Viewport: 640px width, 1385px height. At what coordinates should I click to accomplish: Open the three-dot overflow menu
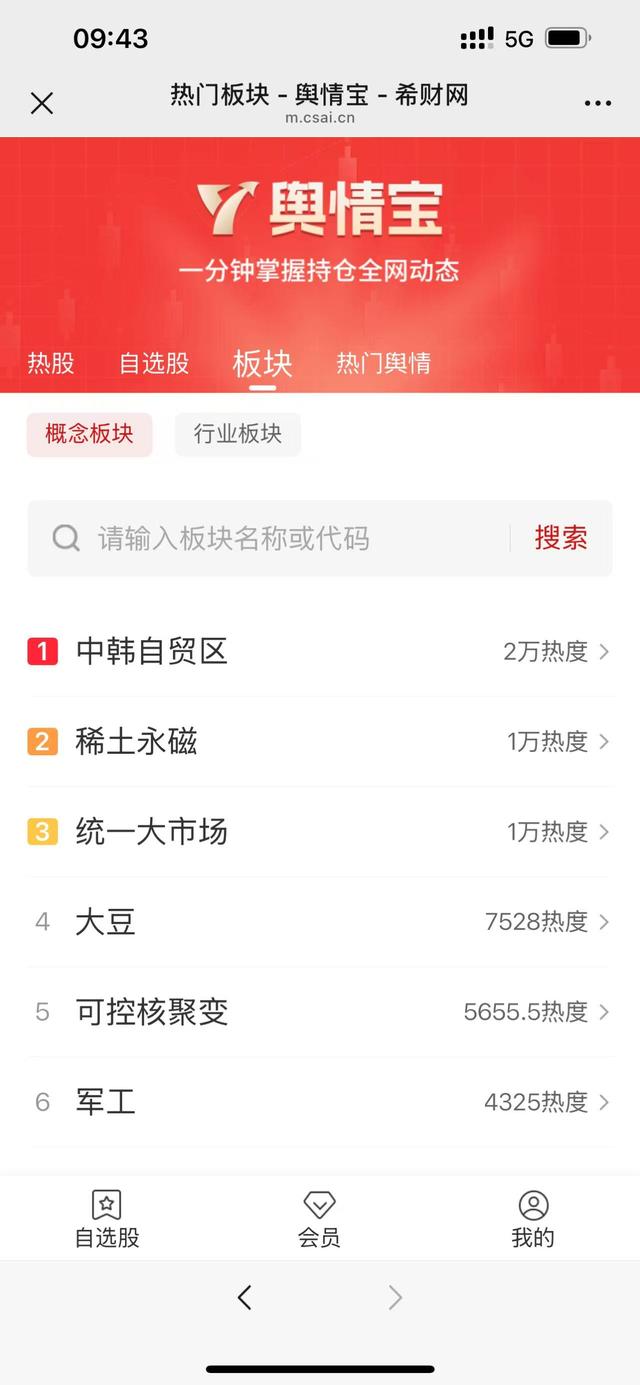tap(597, 104)
